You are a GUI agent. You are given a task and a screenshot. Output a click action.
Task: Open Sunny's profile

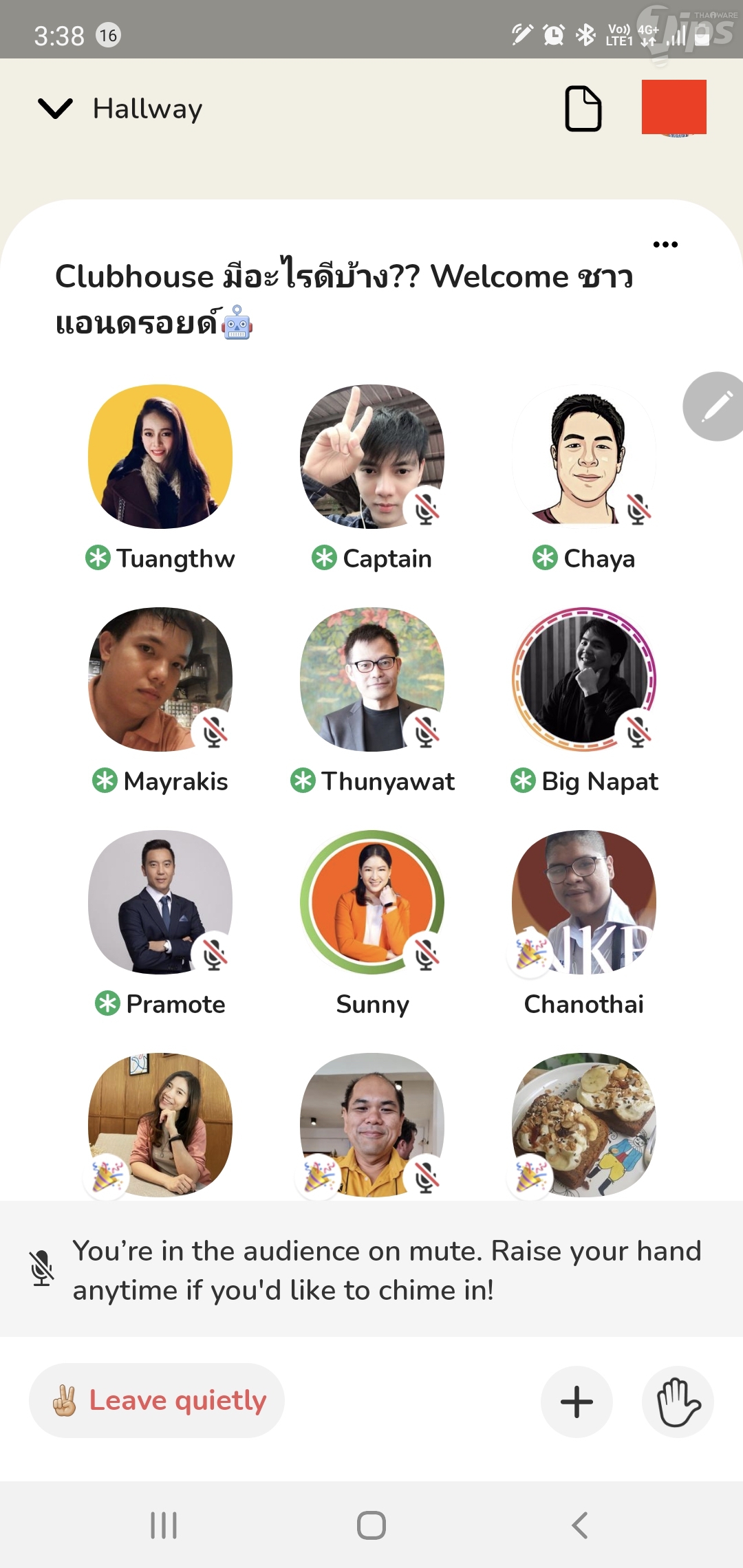372,902
